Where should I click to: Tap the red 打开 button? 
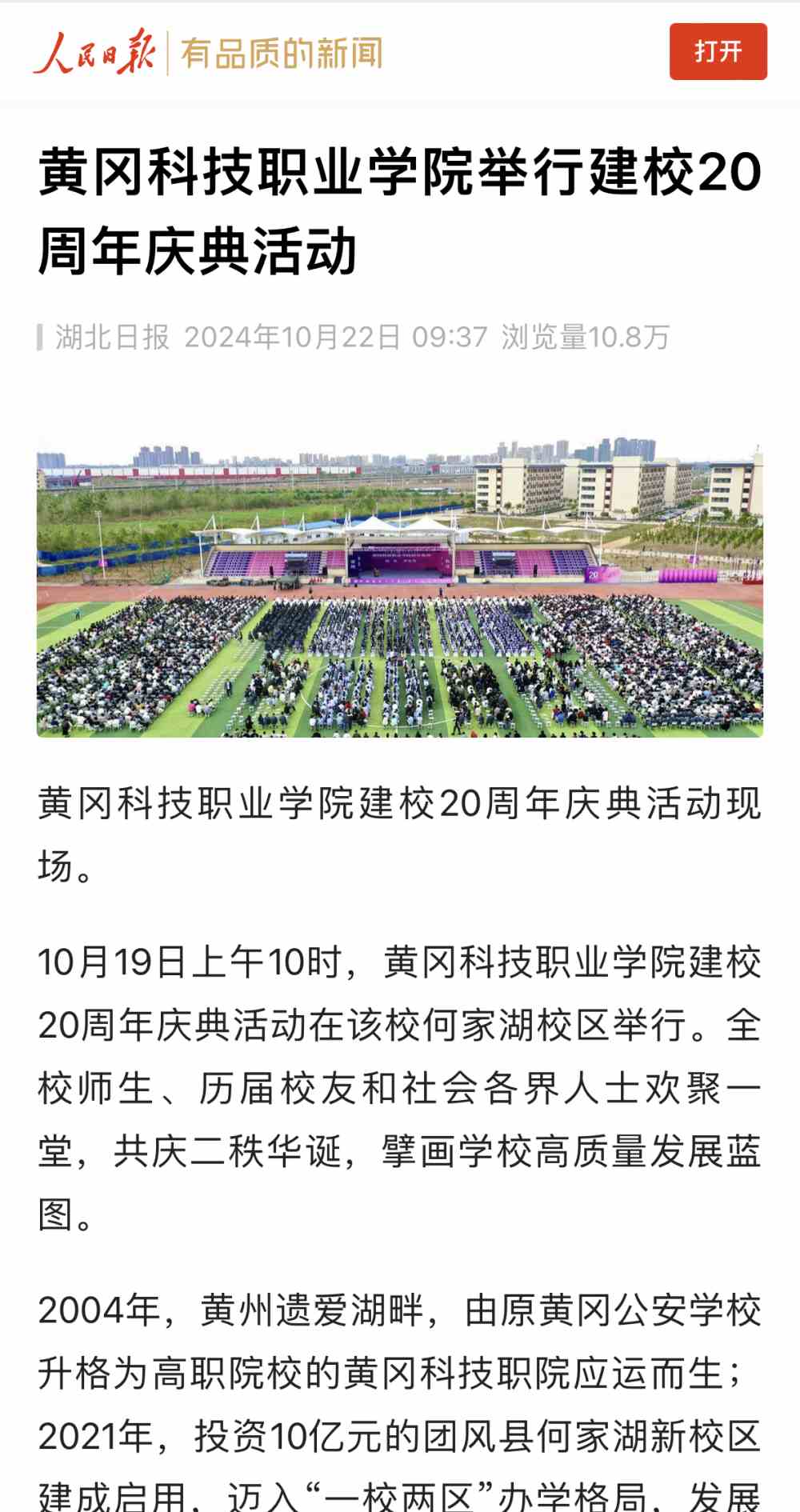click(718, 52)
